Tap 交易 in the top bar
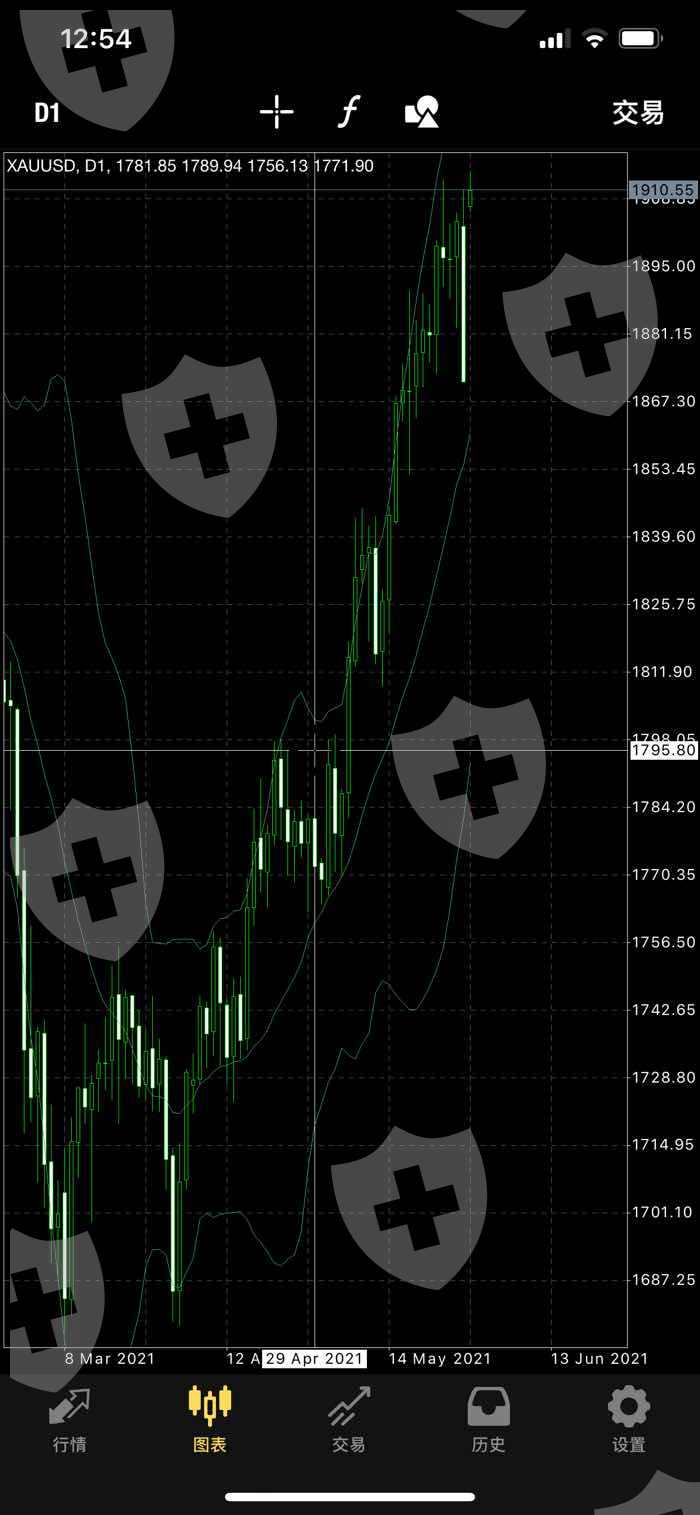The width and height of the screenshot is (700, 1515). click(638, 113)
